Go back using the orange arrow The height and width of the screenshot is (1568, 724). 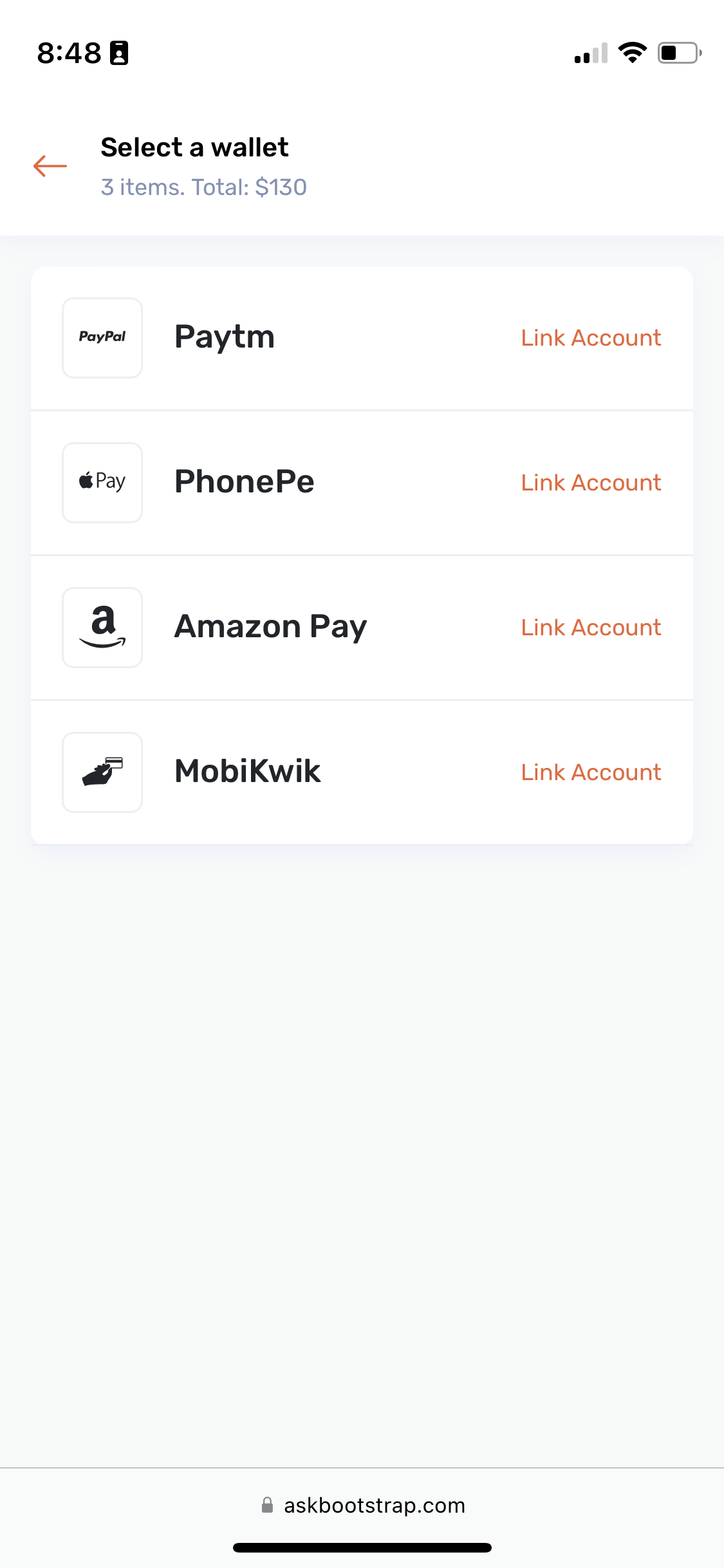point(50,166)
